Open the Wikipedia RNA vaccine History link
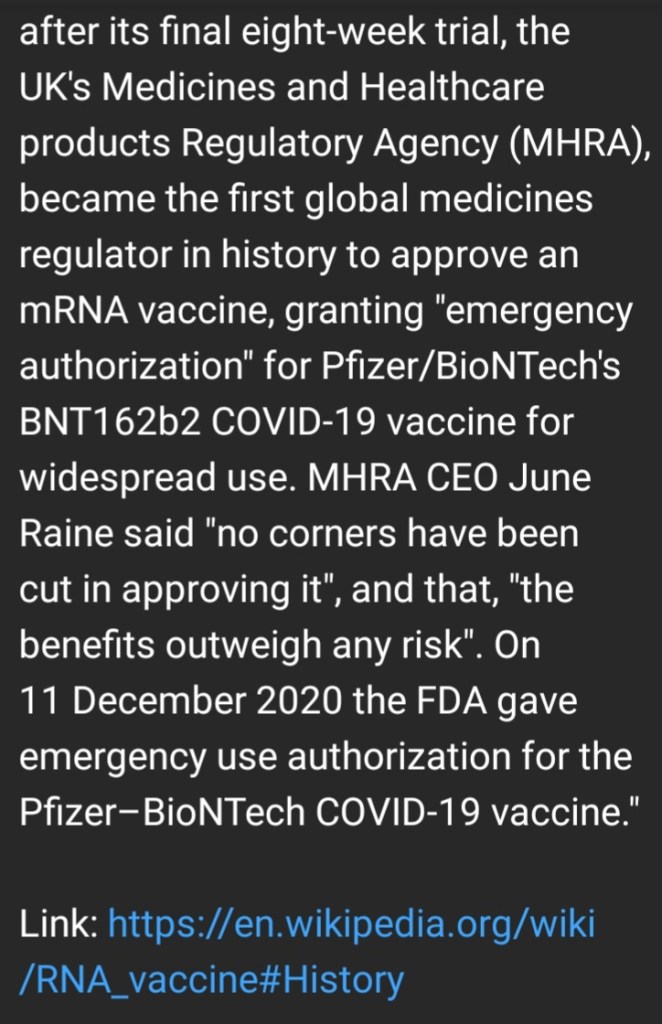Viewport: 662px width, 1024px height. (x=351, y=924)
